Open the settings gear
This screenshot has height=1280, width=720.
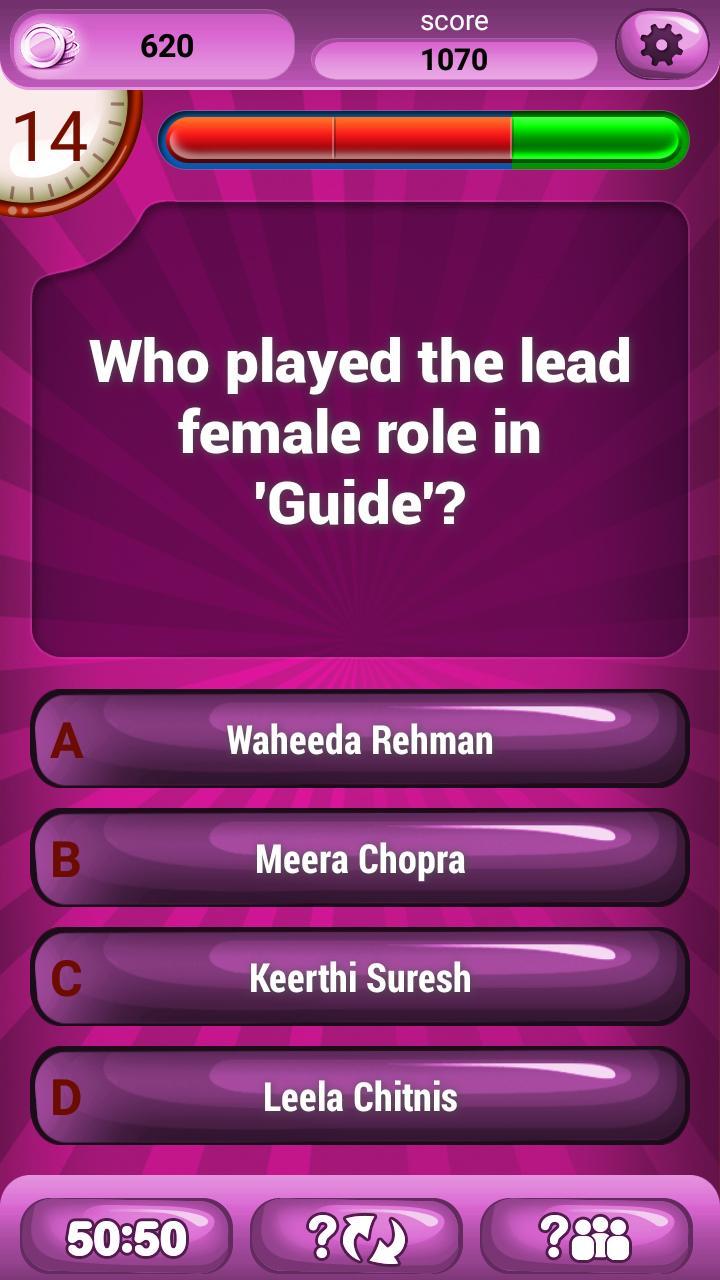pos(661,45)
